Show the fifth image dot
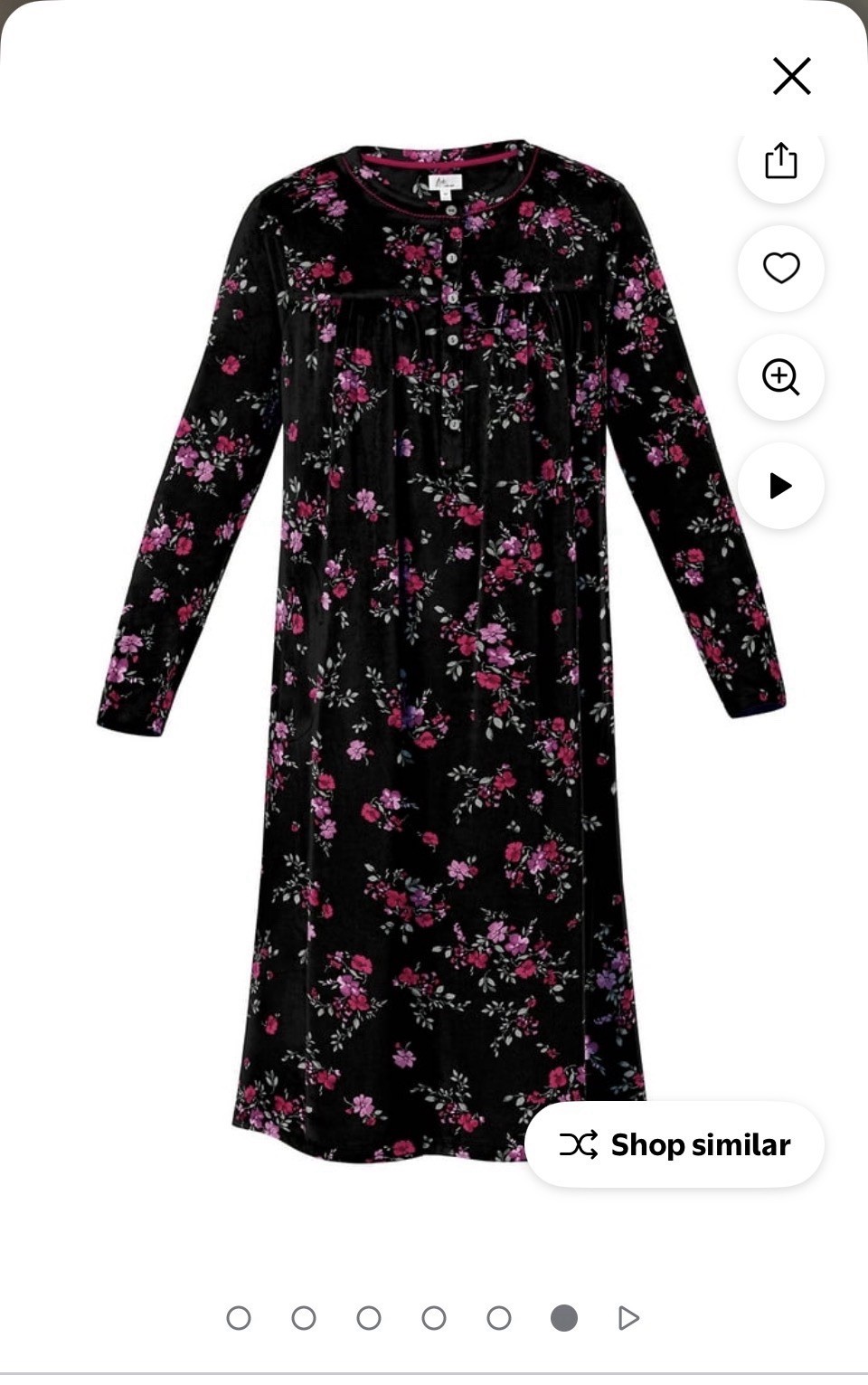868x1385 pixels. [499, 1318]
